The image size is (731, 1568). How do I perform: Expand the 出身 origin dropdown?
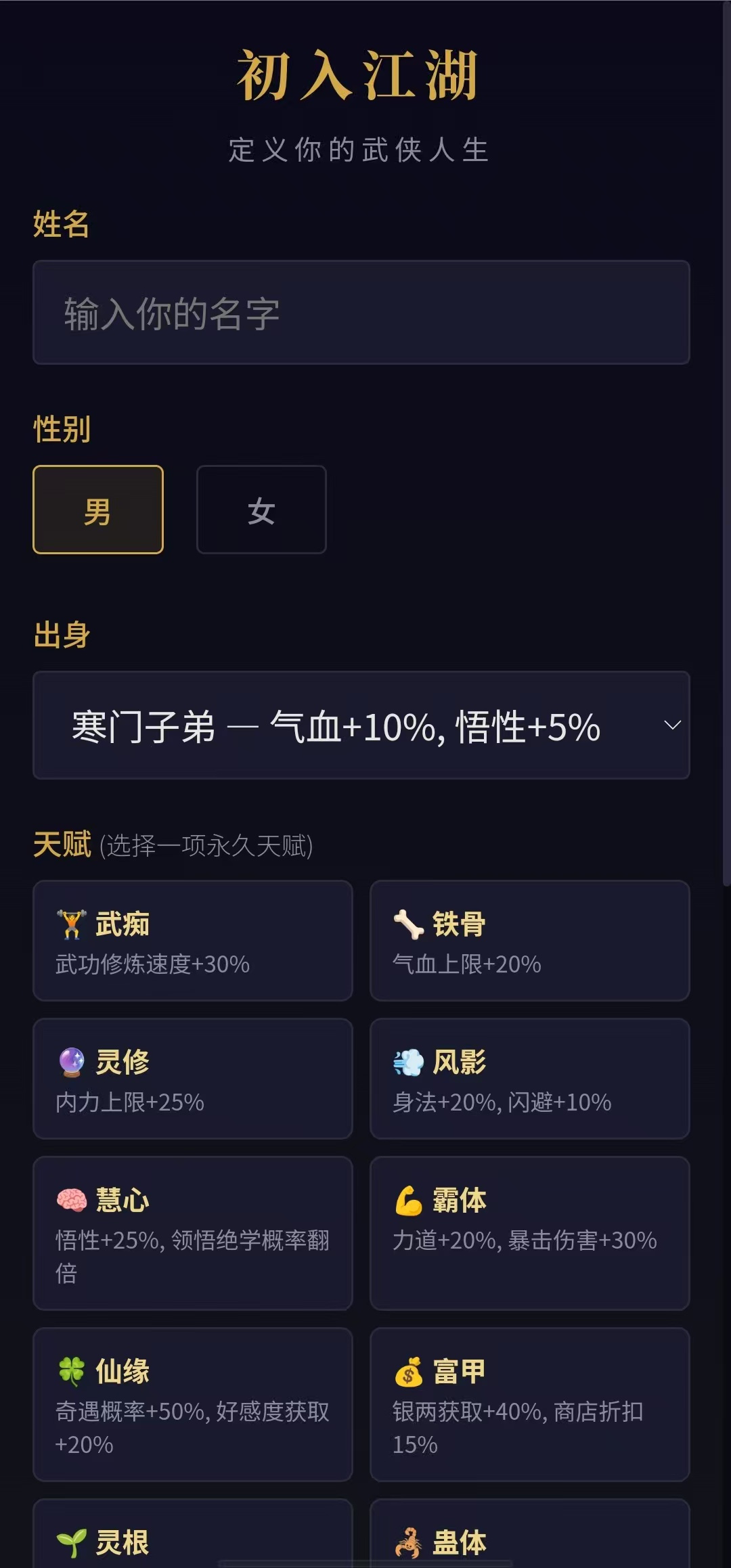(x=361, y=725)
